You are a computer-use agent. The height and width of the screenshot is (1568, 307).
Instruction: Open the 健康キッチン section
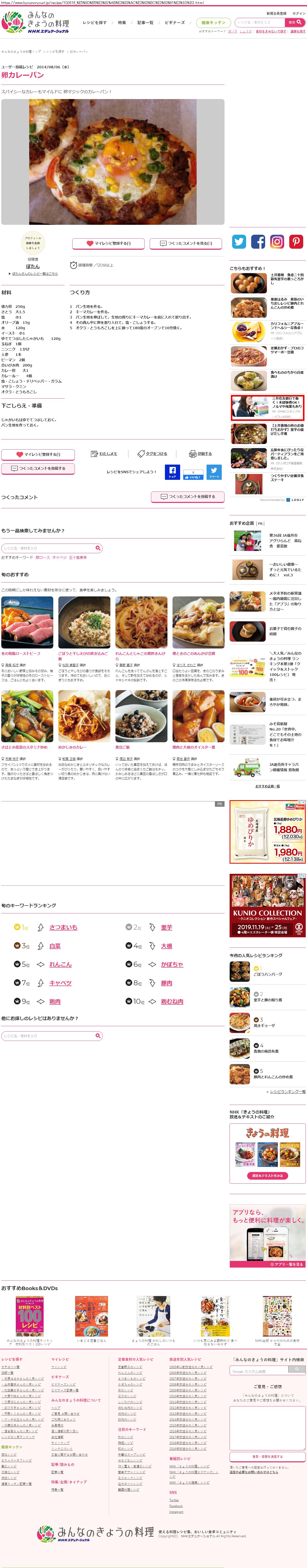pos(213,23)
